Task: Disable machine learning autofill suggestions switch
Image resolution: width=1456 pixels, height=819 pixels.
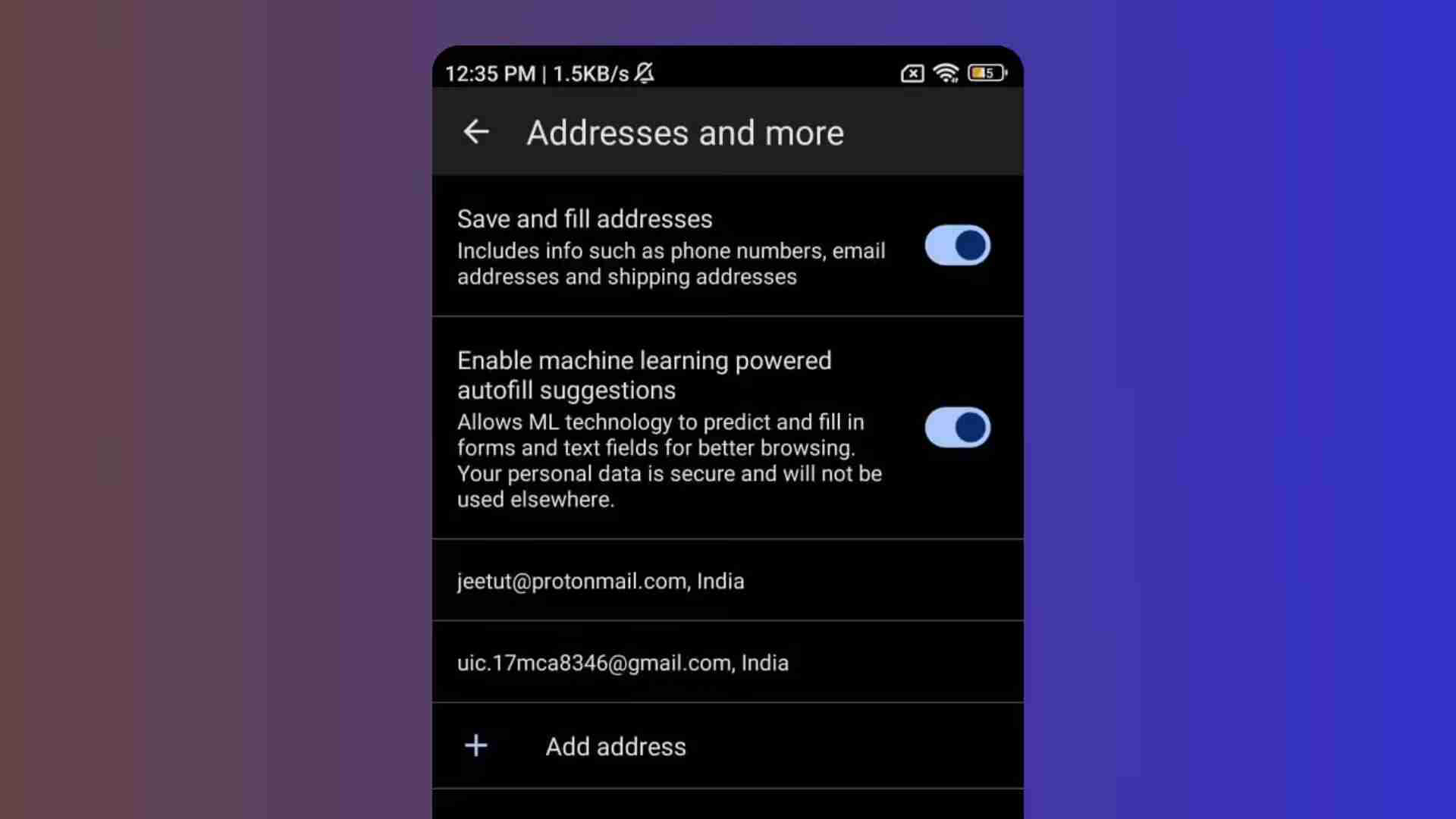Action: tap(957, 428)
